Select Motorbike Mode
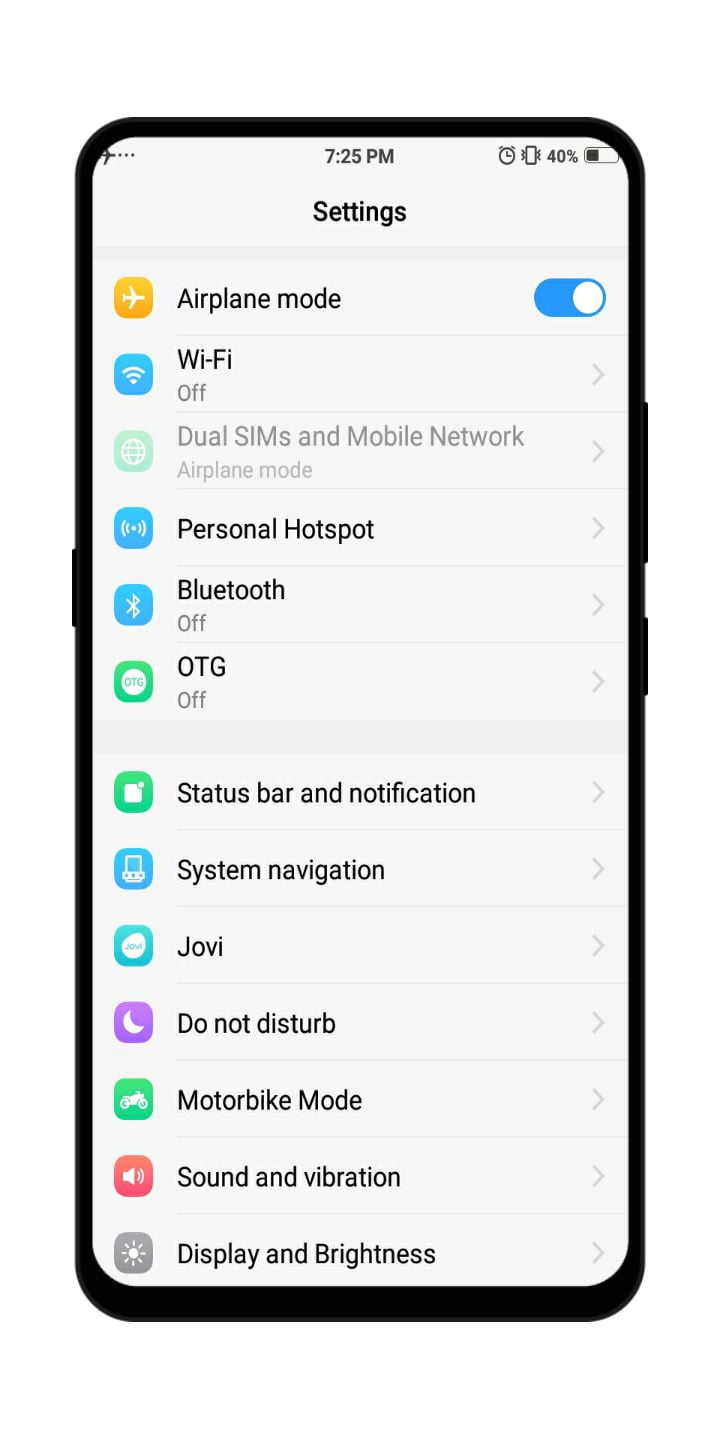Screen dimensions: 720x1440 [x=360, y=1100]
